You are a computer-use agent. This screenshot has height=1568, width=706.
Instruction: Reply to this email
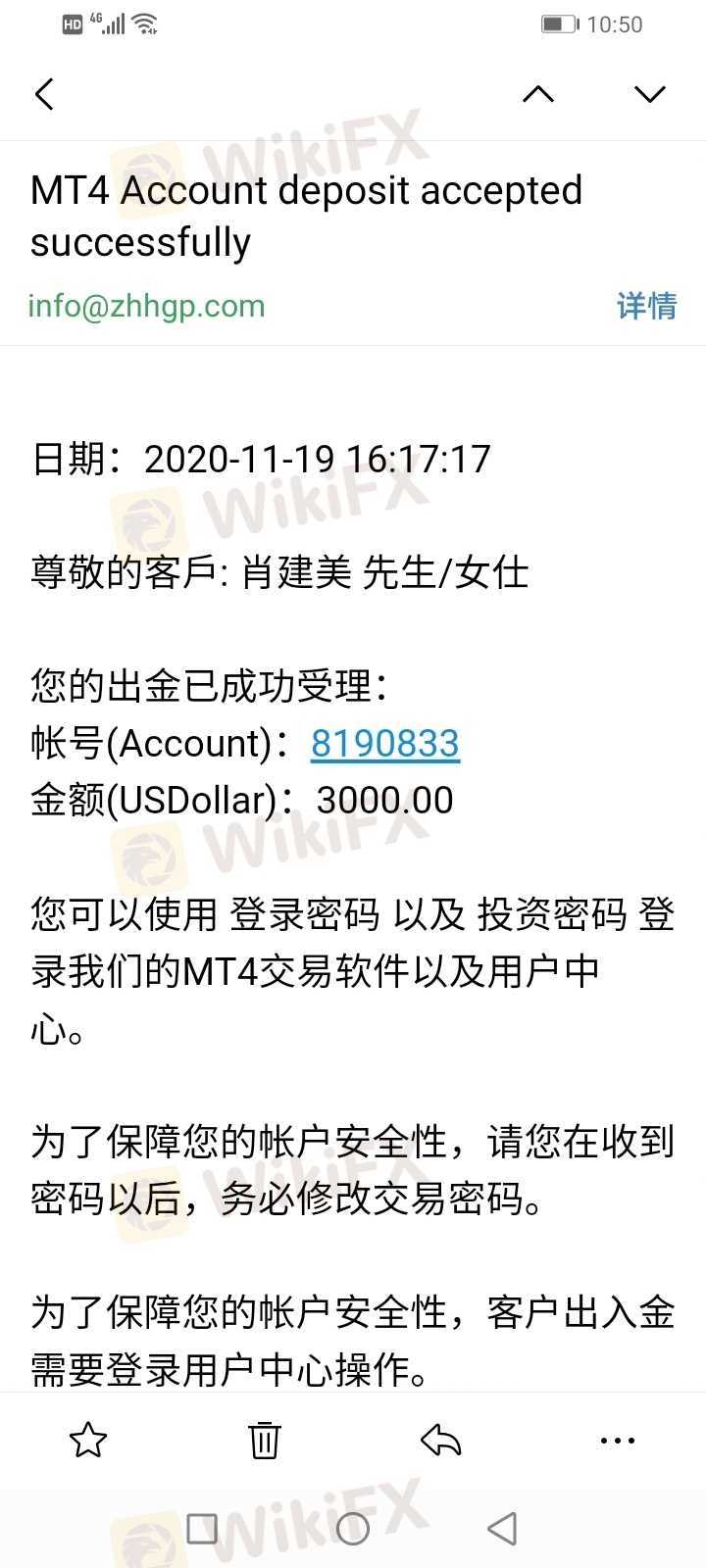click(441, 1441)
